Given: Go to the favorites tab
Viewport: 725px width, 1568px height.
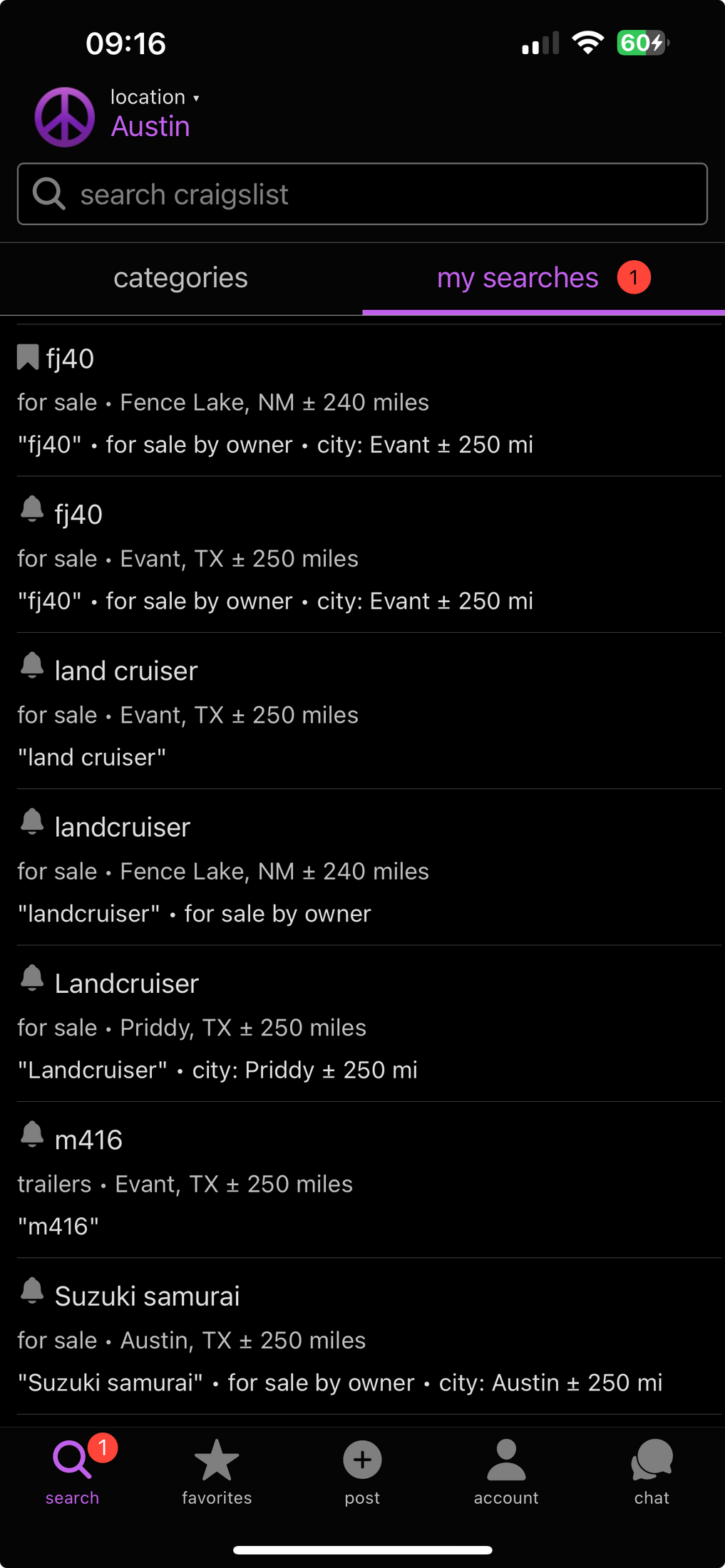Looking at the screenshot, I should [x=217, y=1472].
